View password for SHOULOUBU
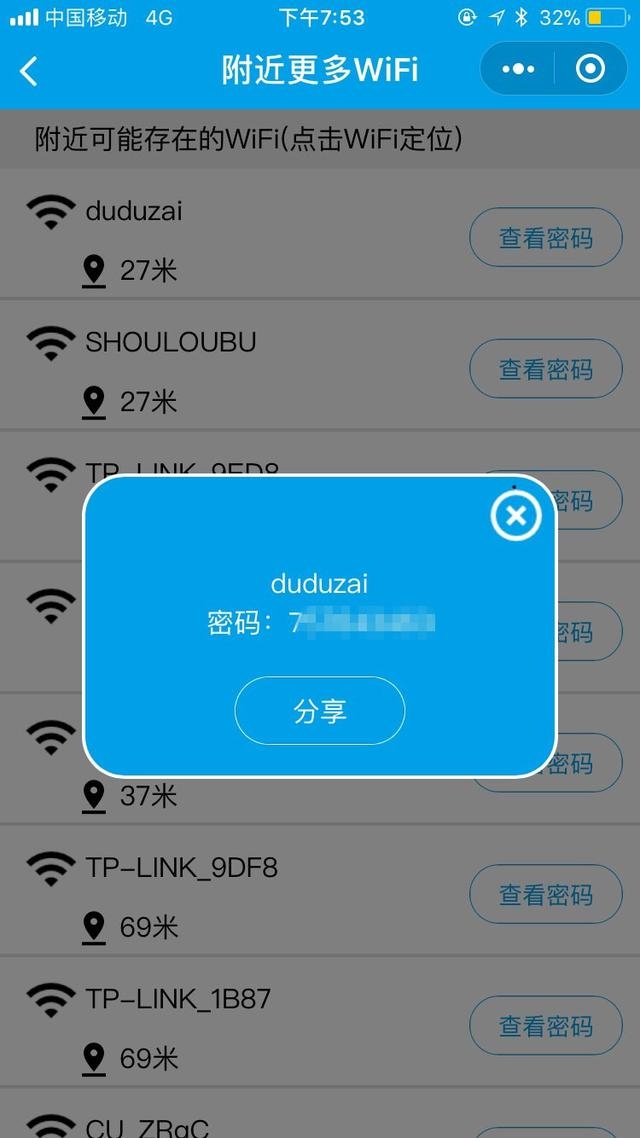The image size is (640, 1138). point(546,369)
